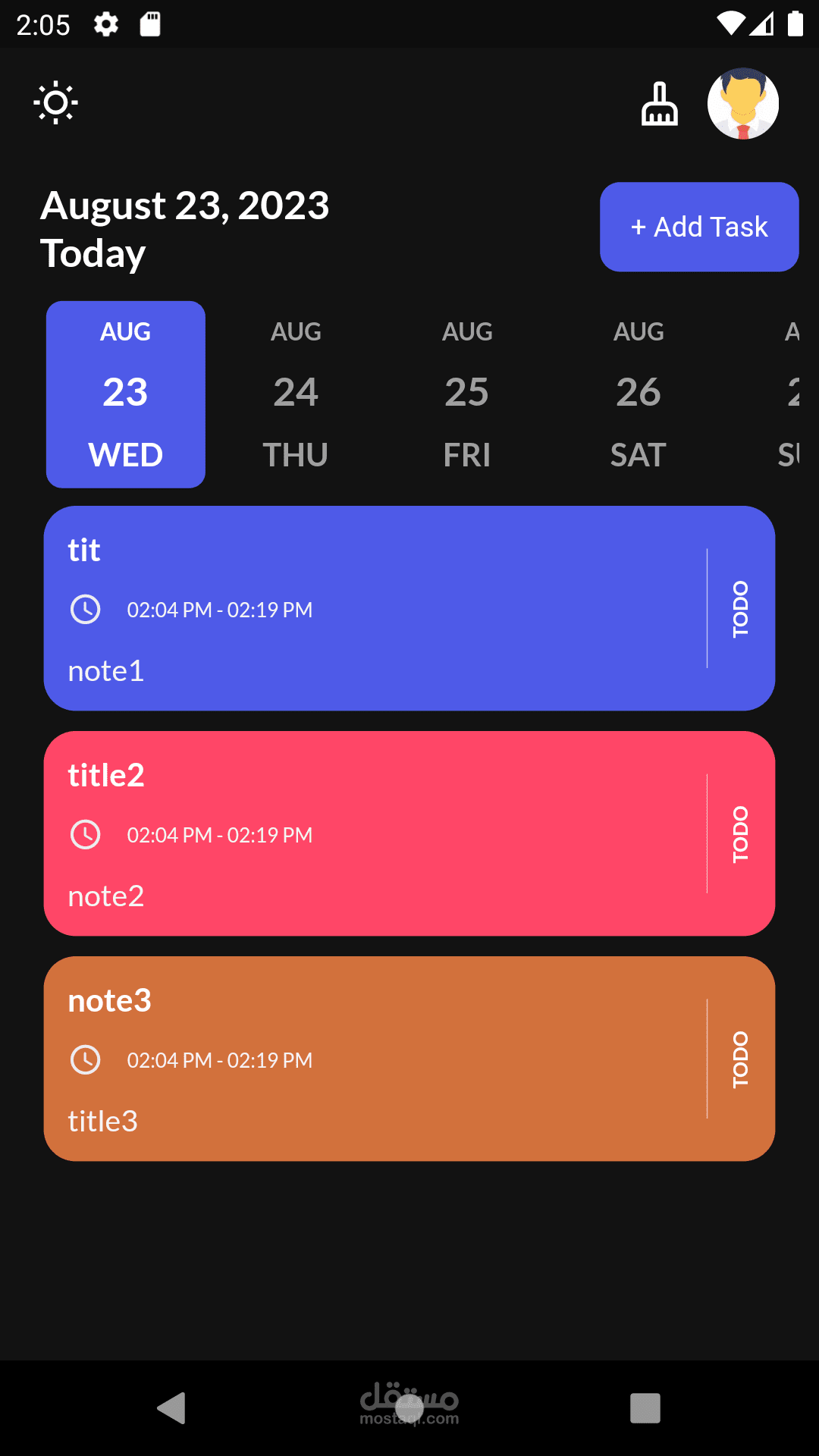
Task: Open the title2 task card
Action: point(379,834)
